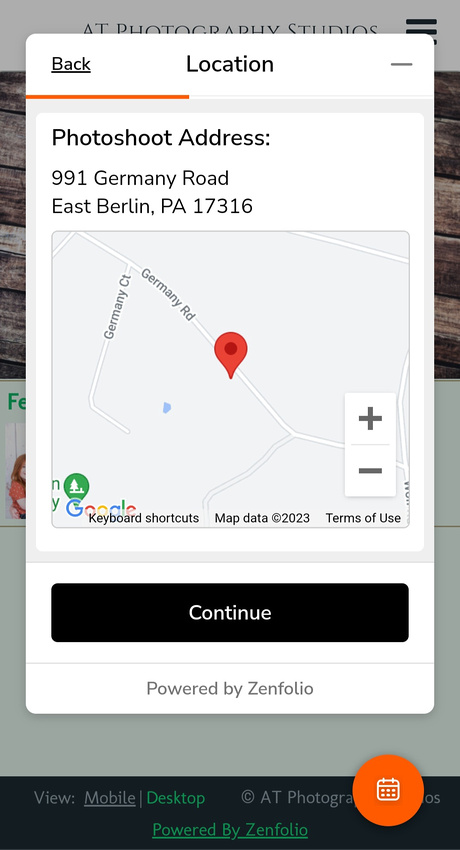
Task: Open the orange calendar booking button
Action: (x=388, y=790)
